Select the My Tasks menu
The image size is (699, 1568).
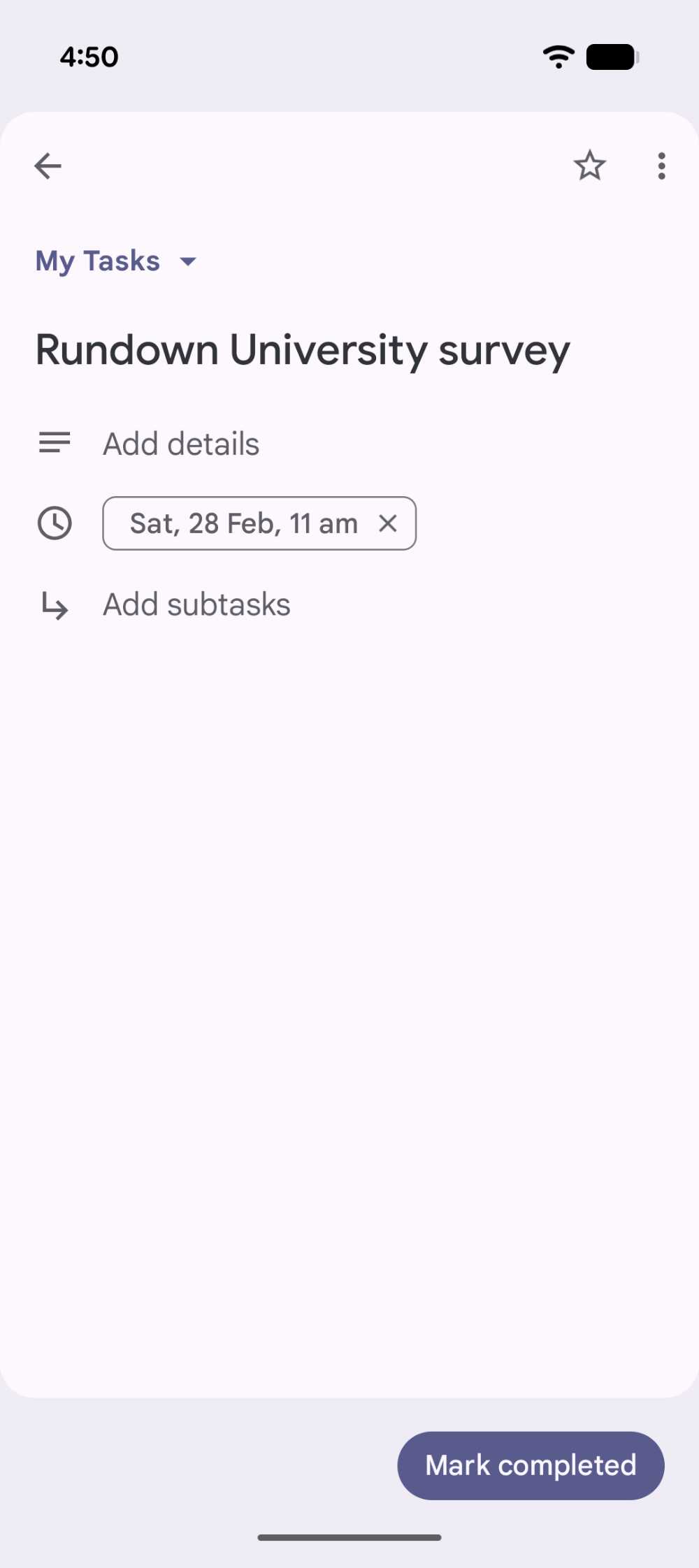coord(96,261)
